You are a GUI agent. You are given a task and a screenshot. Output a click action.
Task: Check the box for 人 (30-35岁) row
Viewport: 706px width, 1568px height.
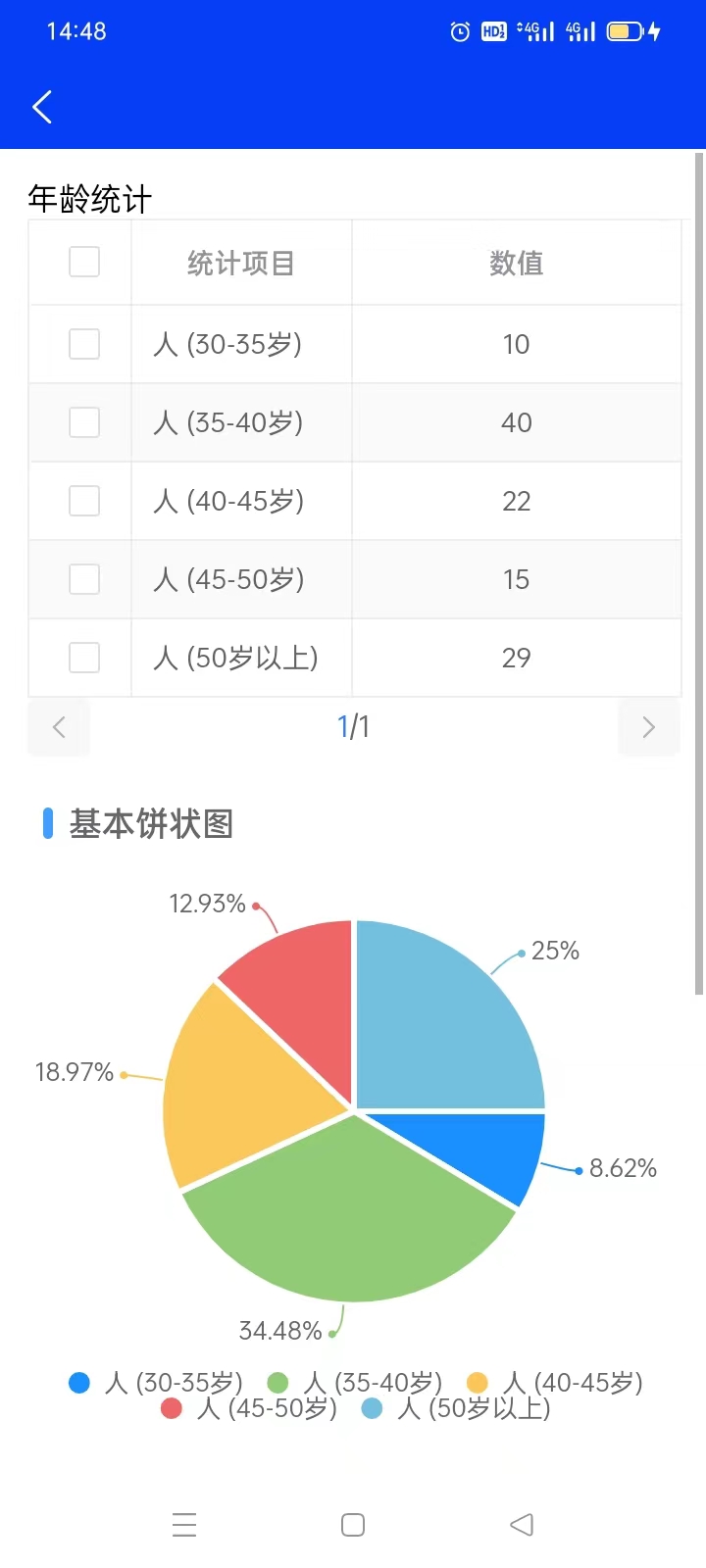pyautogui.click(x=84, y=344)
